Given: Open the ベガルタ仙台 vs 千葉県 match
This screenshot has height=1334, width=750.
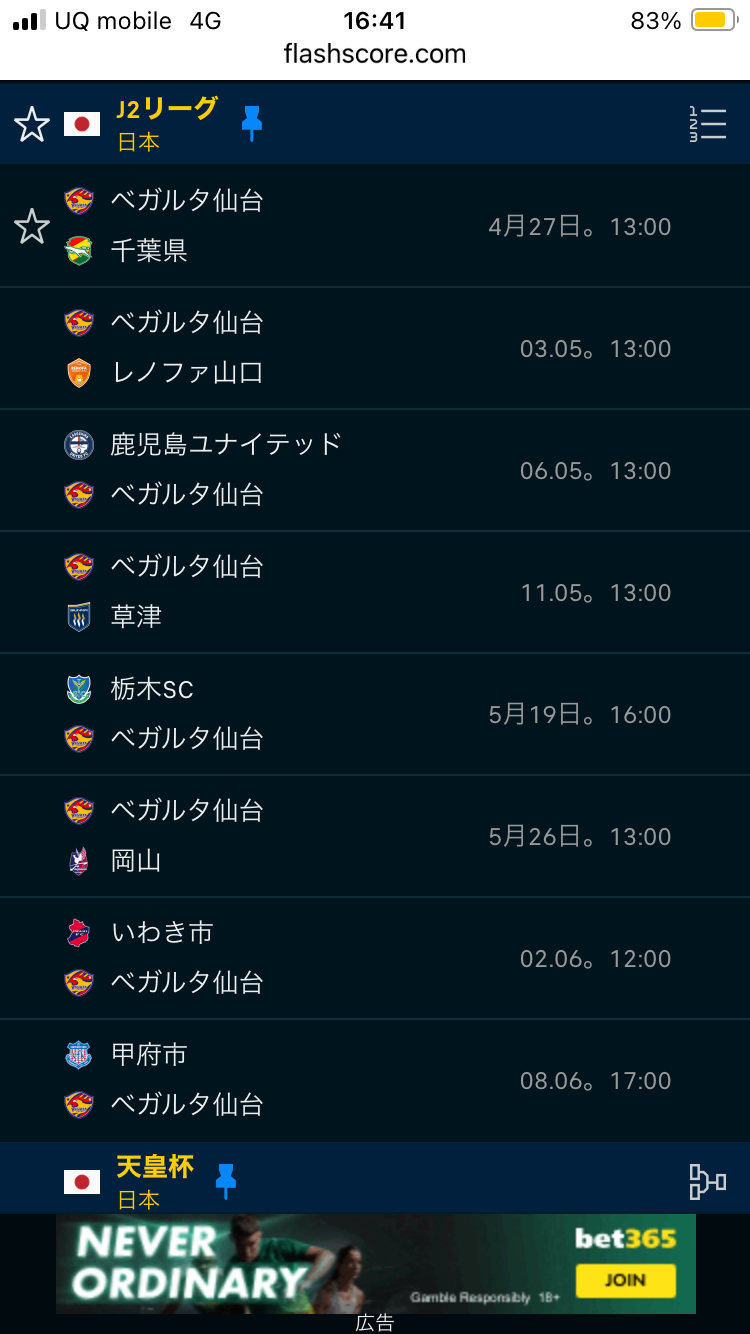Looking at the screenshot, I should click(x=380, y=227).
